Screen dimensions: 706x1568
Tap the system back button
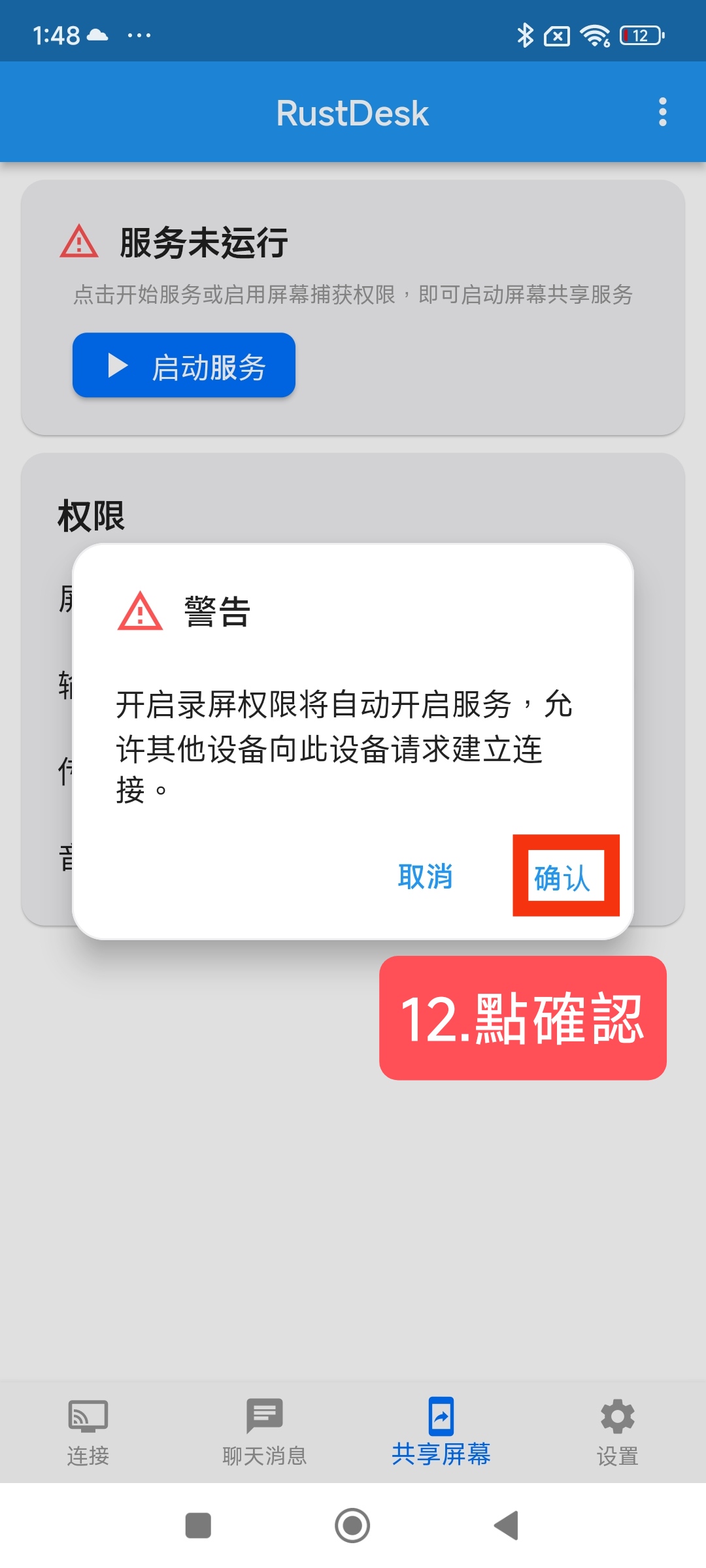click(x=507, y=1526)
